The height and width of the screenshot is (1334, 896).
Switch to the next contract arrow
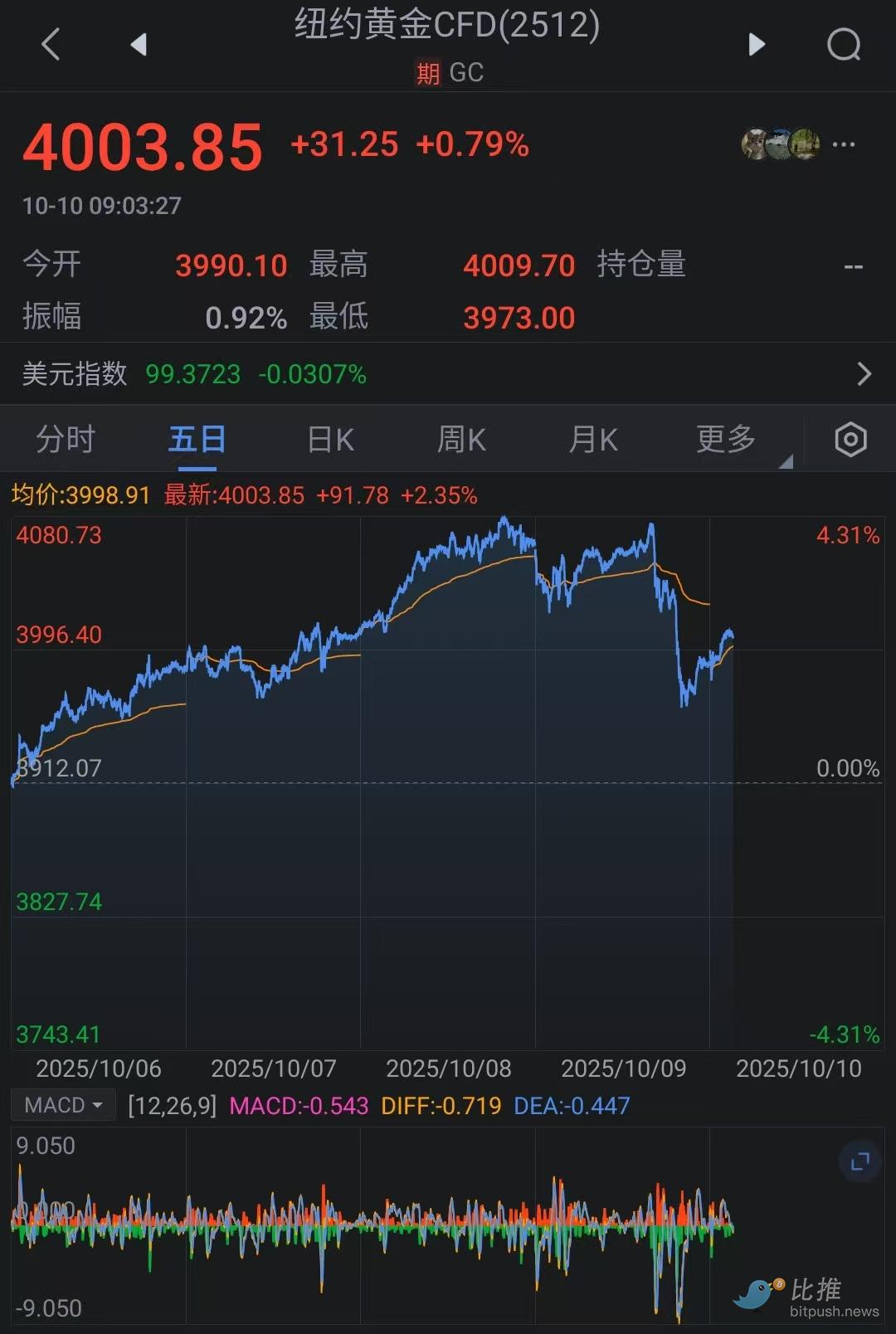click(x=756, y=44)
